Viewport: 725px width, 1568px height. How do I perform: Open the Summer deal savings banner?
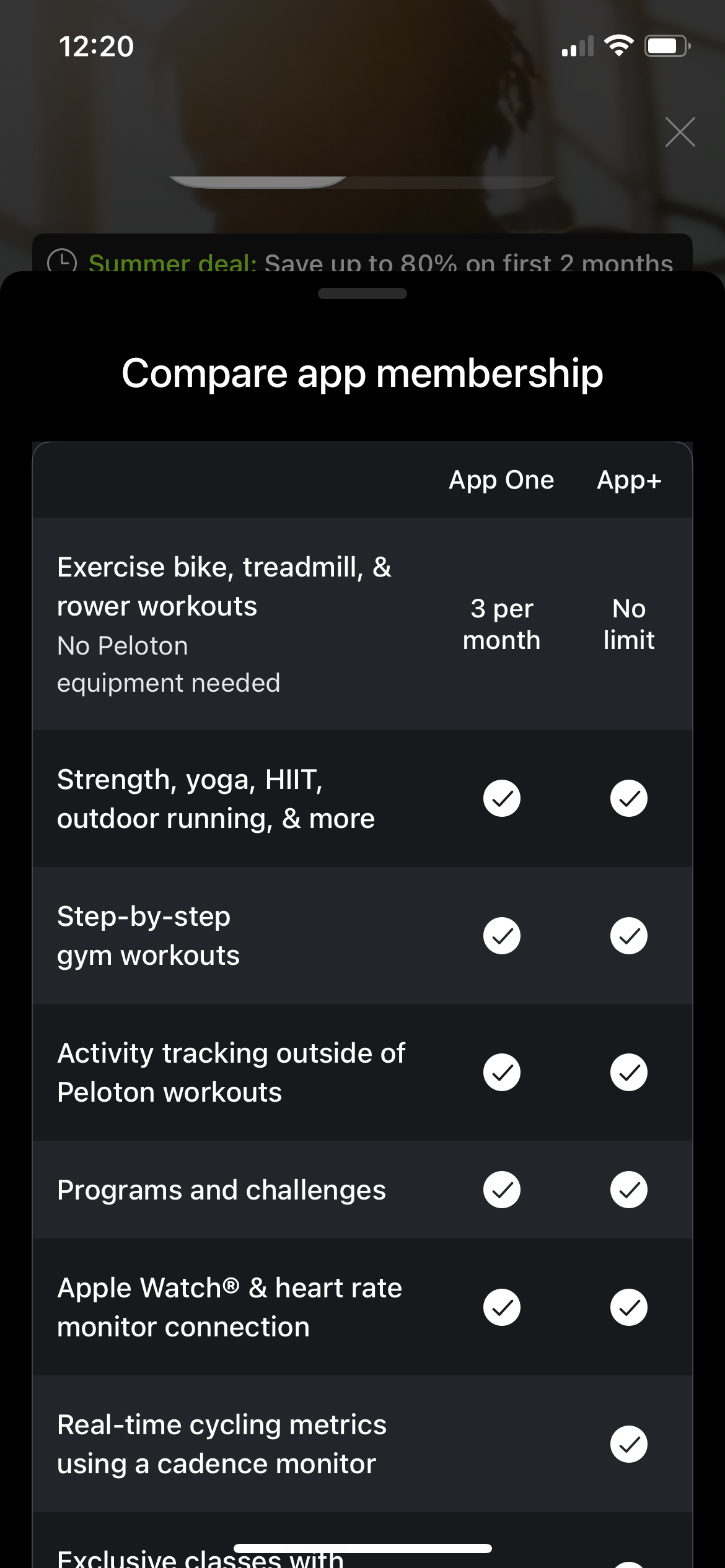tap(362, 263)
